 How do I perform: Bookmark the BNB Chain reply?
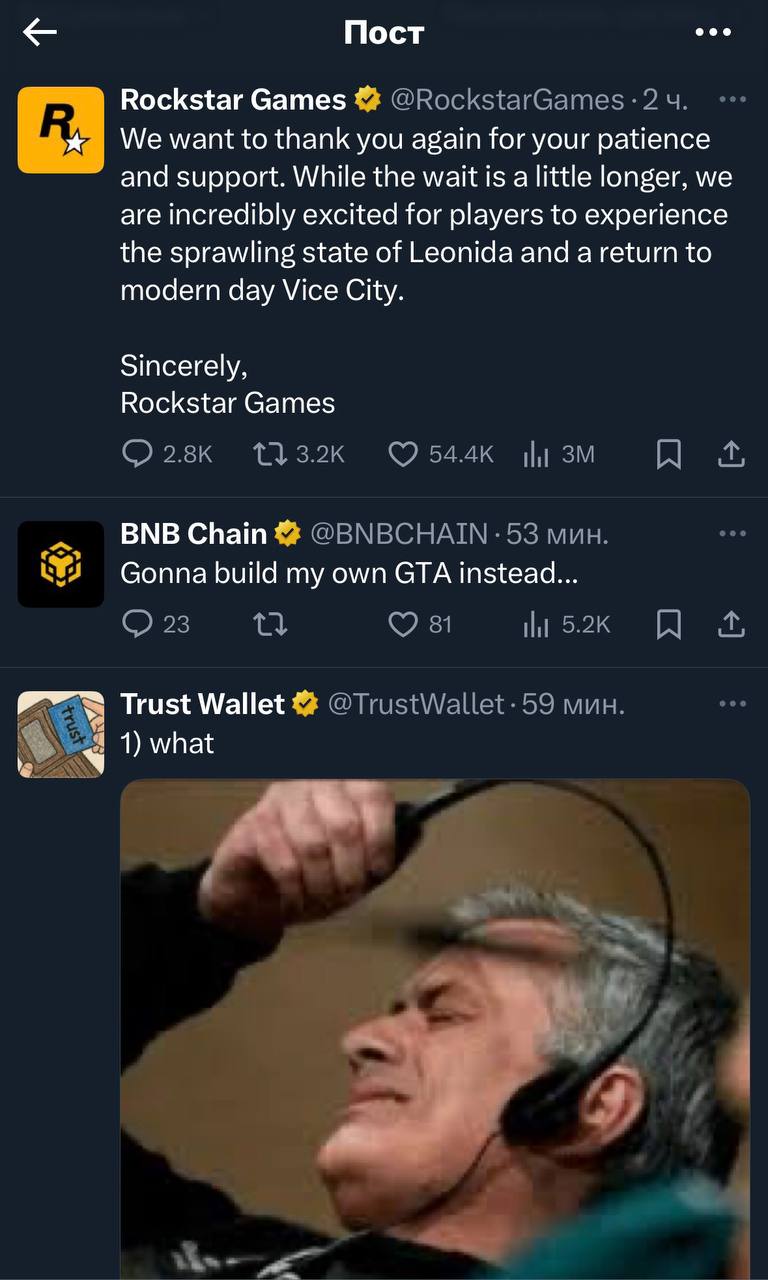coord(668,625)
